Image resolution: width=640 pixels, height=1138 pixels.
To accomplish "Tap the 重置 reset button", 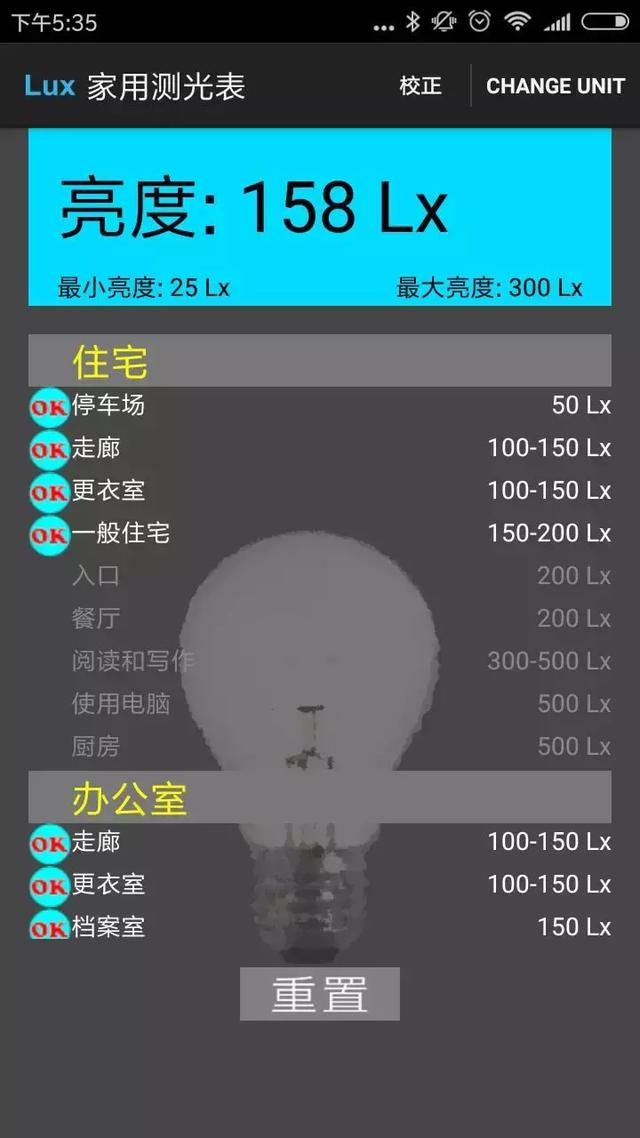I will [320, 994].
